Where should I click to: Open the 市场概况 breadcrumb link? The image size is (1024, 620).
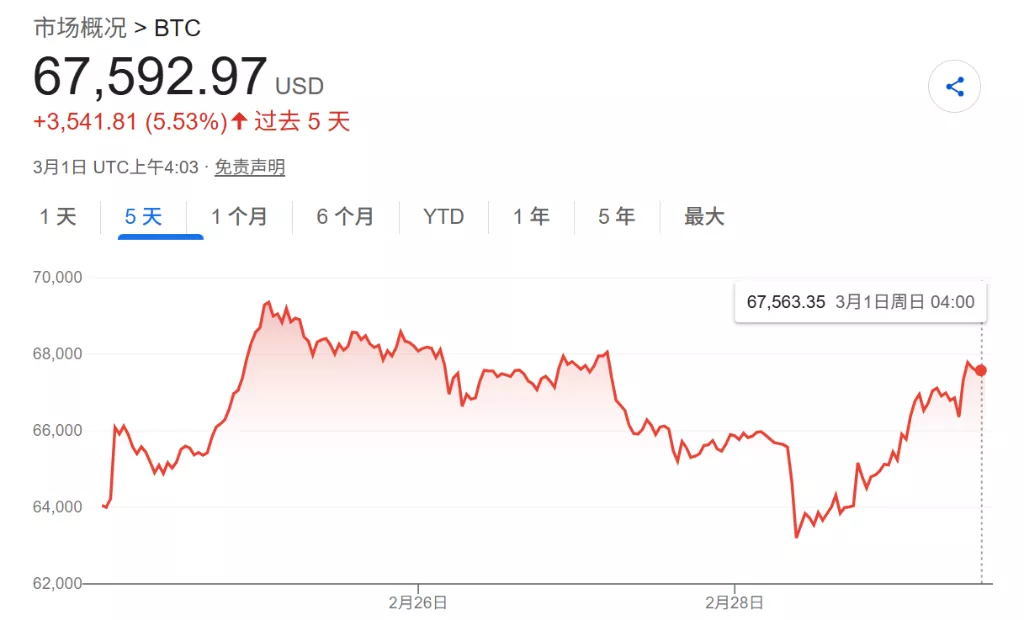(x=80, y=28)
